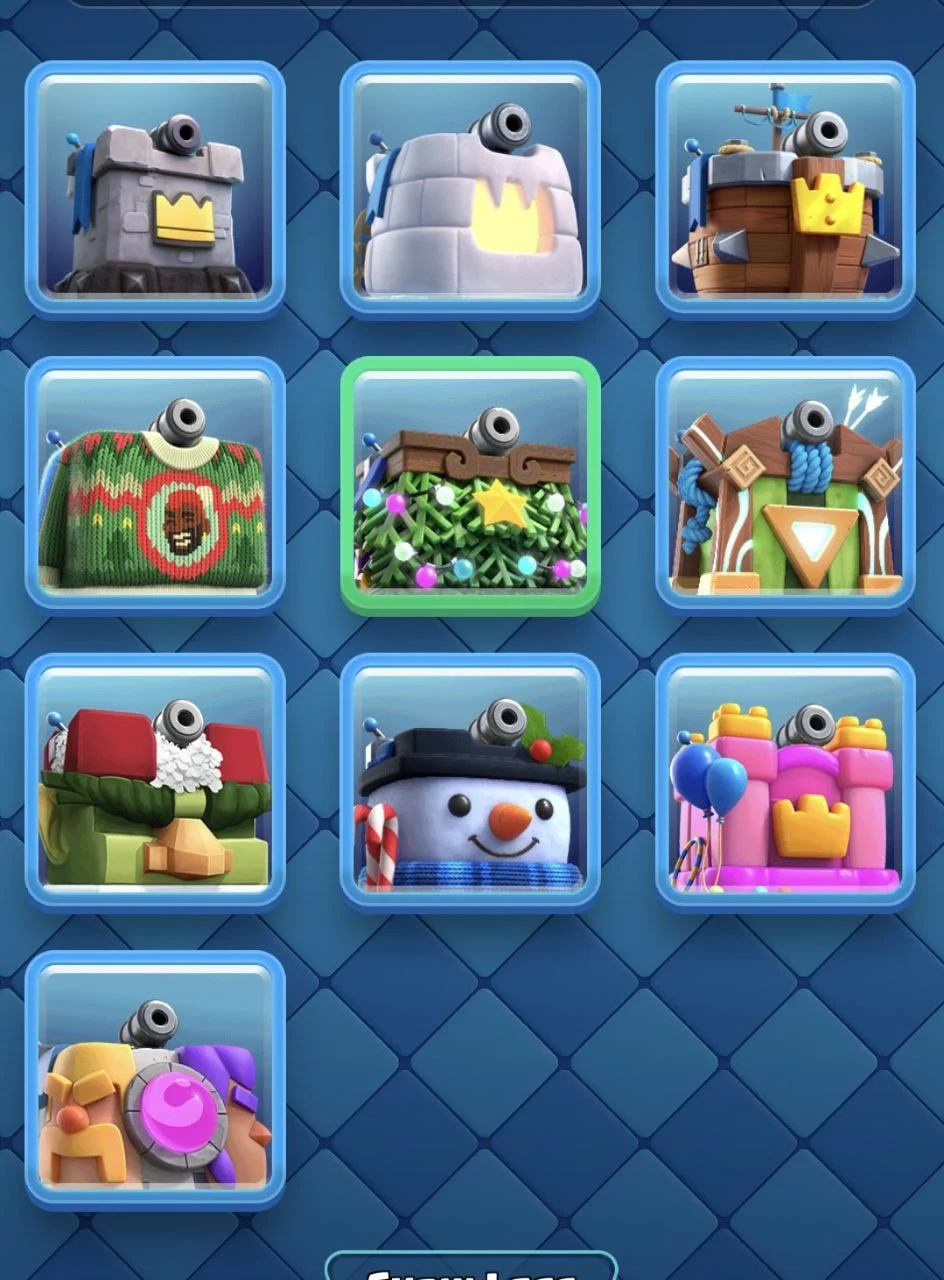Choose the pink bouncy castle tower skin
944x1280 pixels.
(785, 782)
